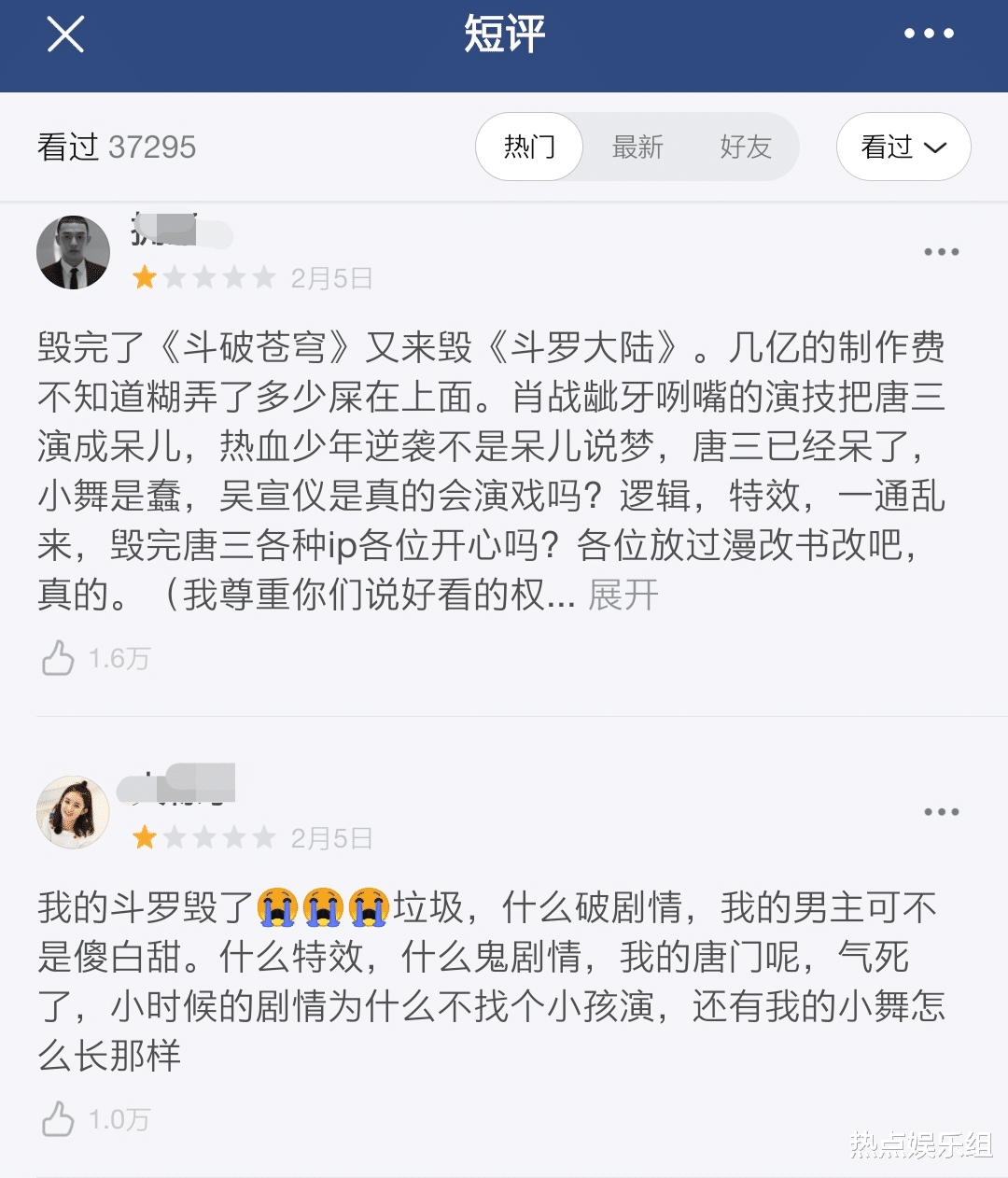Keep 热门 sorting selected
The image size is (1008, 1178).
point(528,147)
